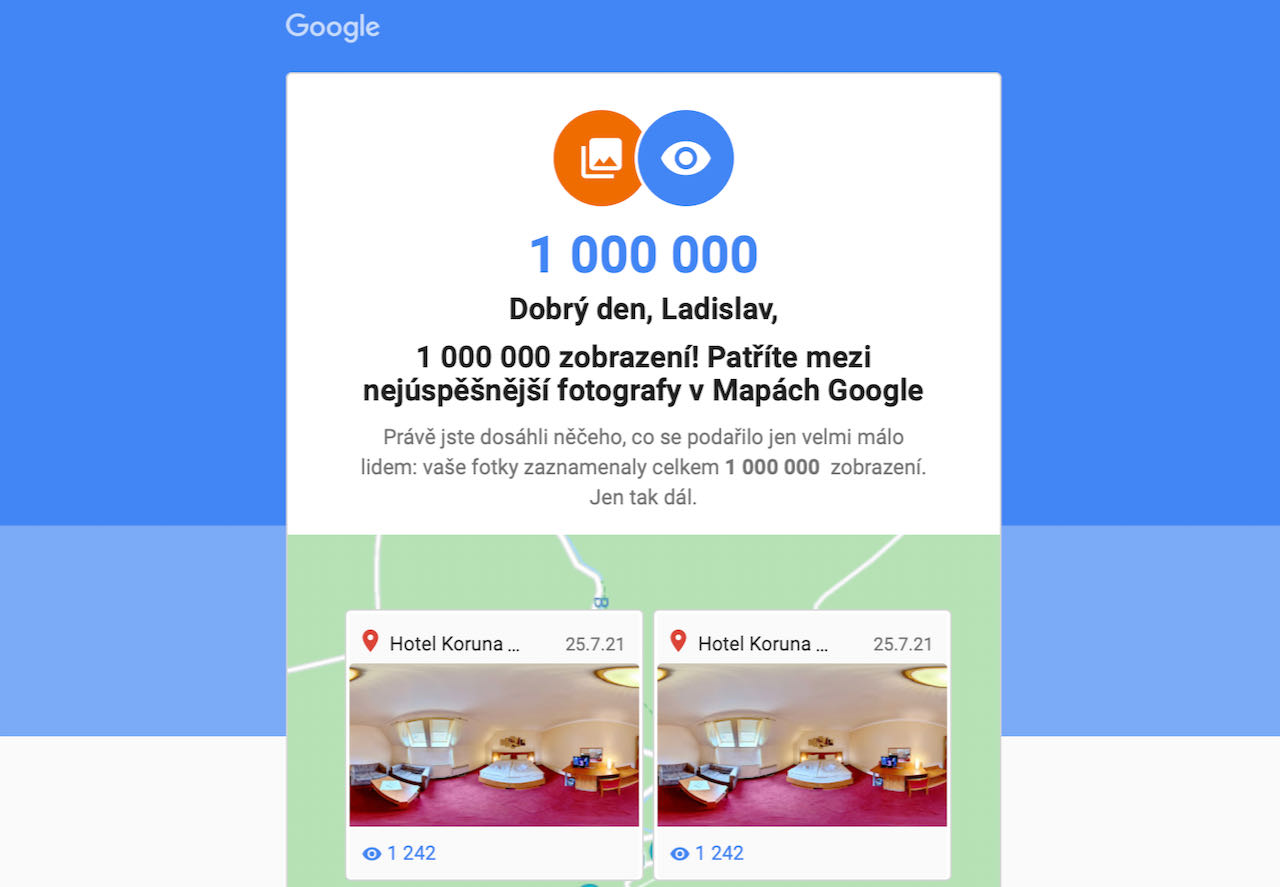The width and height of the screenshot is (1280, 887).
Task: Open the first Hotel Koruna photo card
Action: pos(494,745)
